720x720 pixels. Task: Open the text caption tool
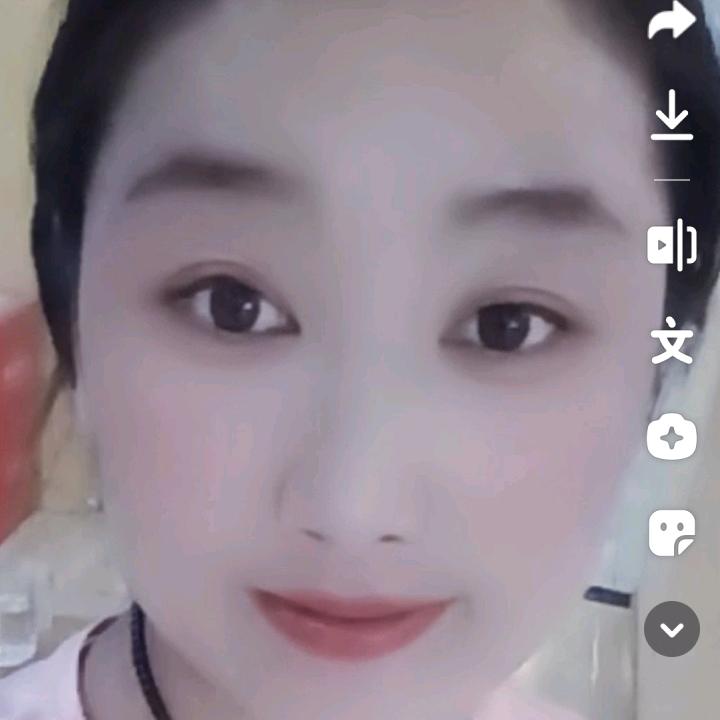pyautogui.click(x=672, y=341)
